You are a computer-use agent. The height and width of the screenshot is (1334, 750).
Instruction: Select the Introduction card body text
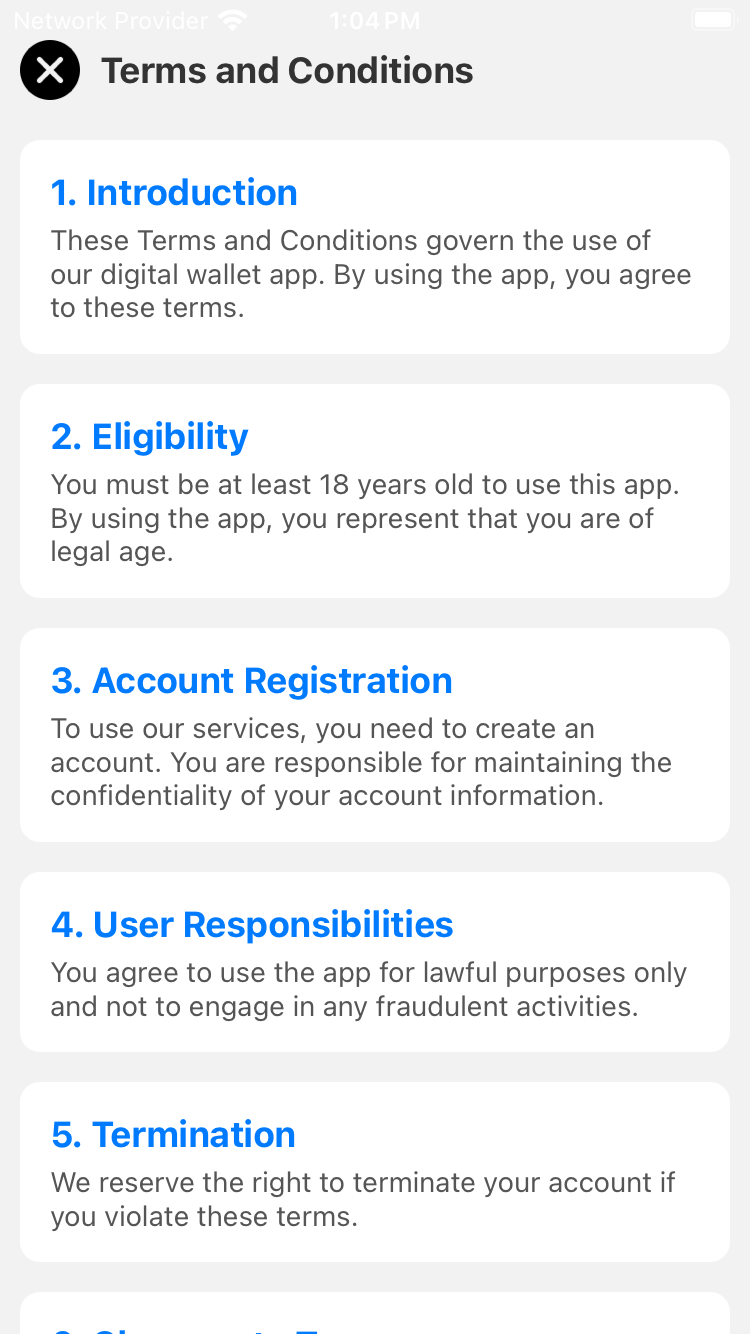click(371, 274)
